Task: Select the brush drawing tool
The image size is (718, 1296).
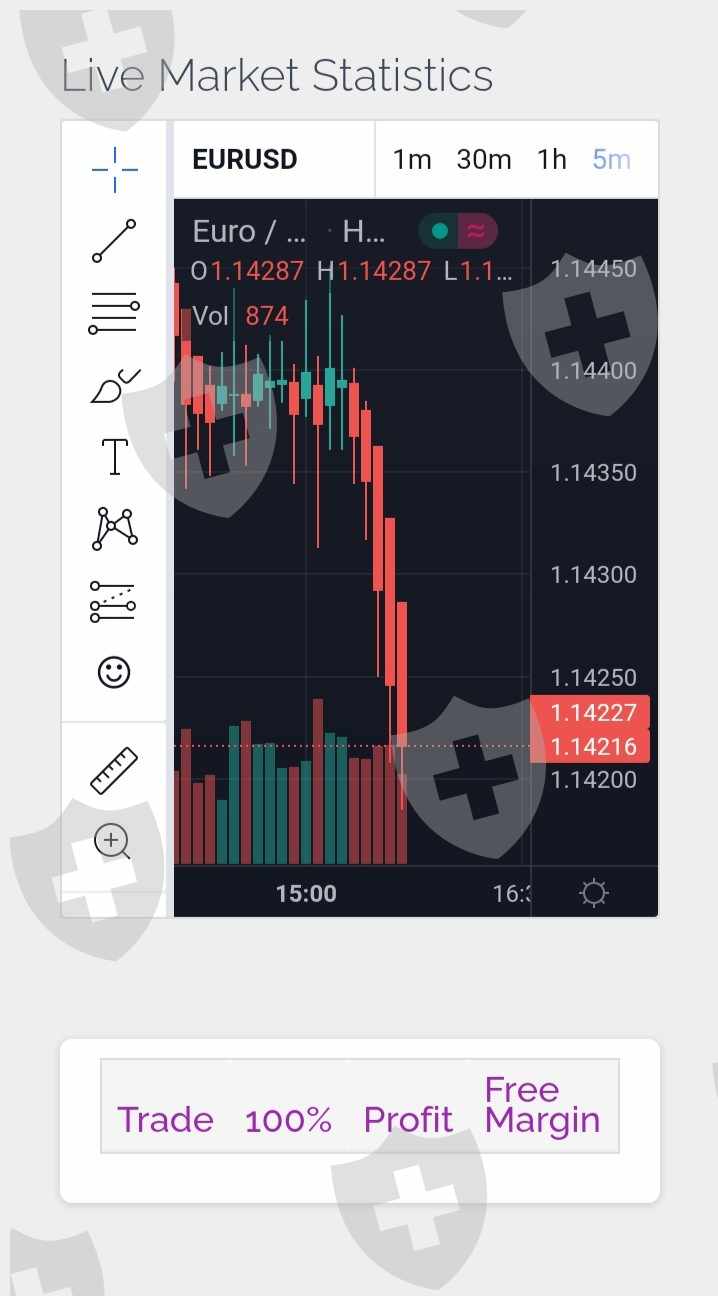Action: pos(114,385)
